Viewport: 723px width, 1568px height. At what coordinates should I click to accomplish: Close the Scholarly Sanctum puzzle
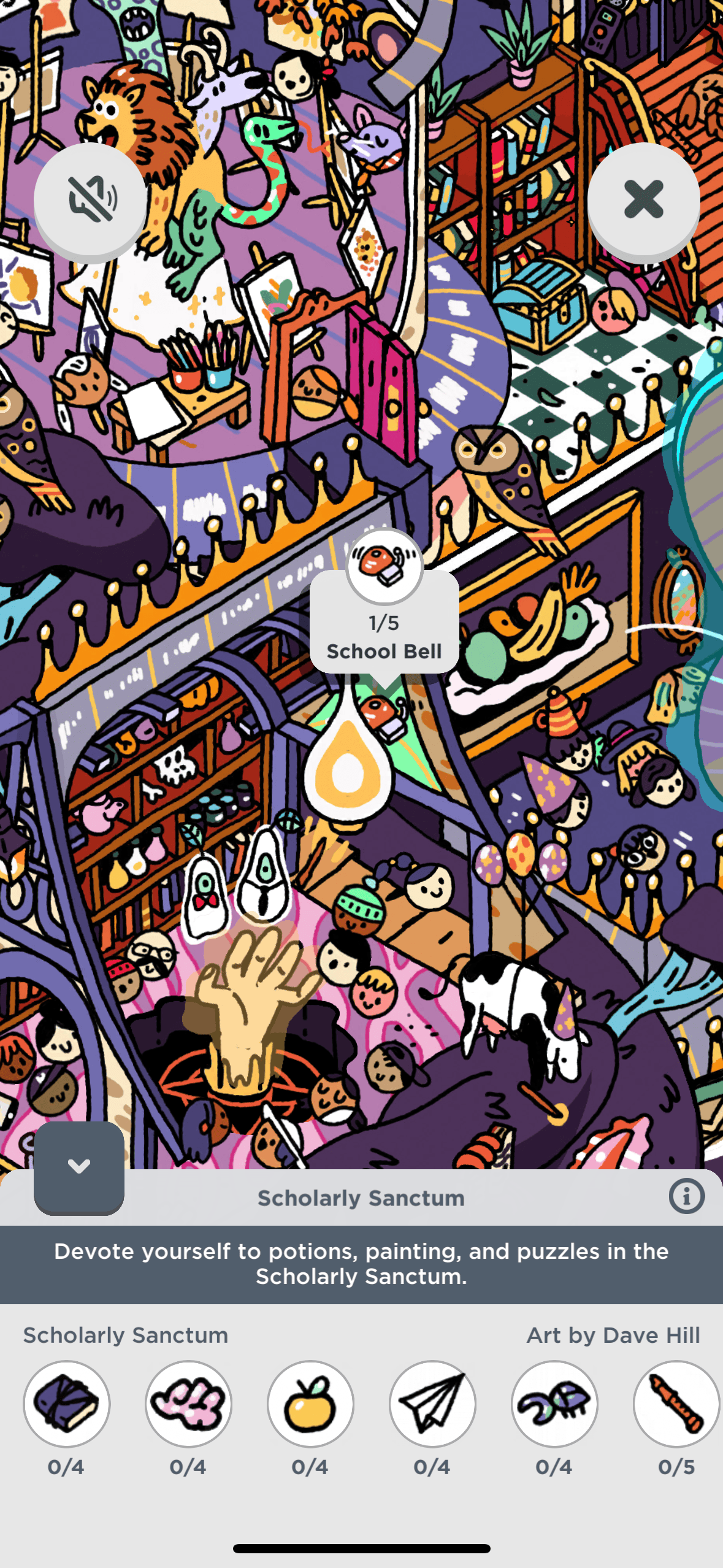click(x=643, y=199)
